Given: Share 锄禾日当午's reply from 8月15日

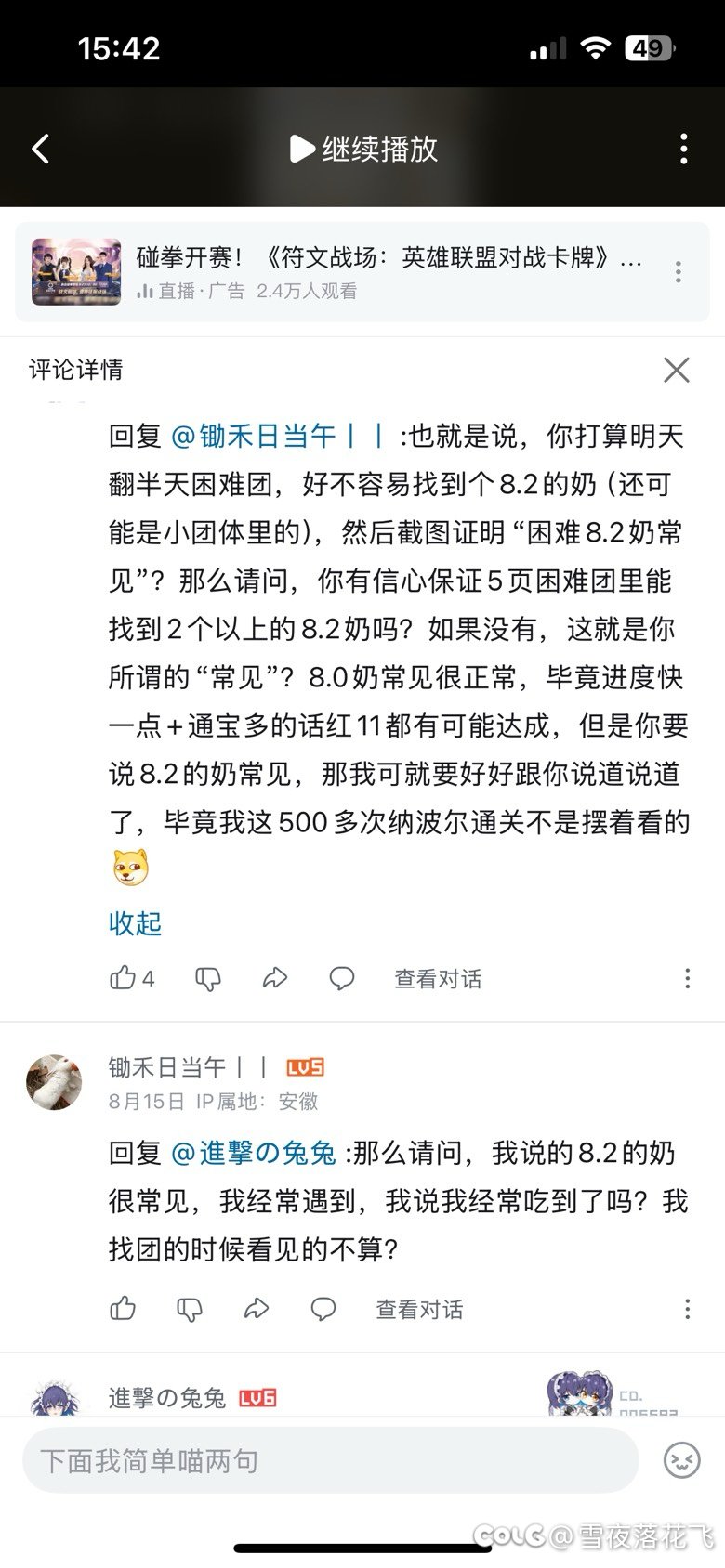Looking at the screenshot, I should [x=257, y=1309].
